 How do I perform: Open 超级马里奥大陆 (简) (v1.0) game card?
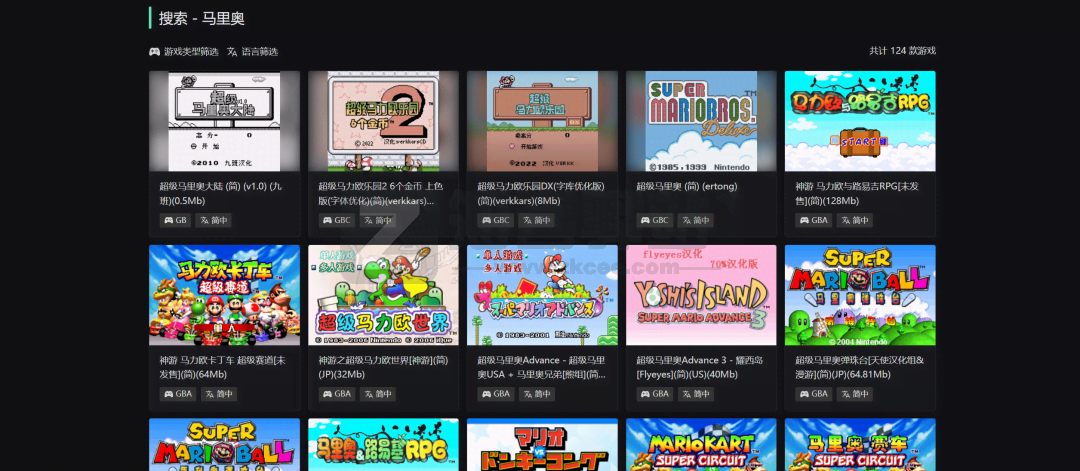click(224, 121)
